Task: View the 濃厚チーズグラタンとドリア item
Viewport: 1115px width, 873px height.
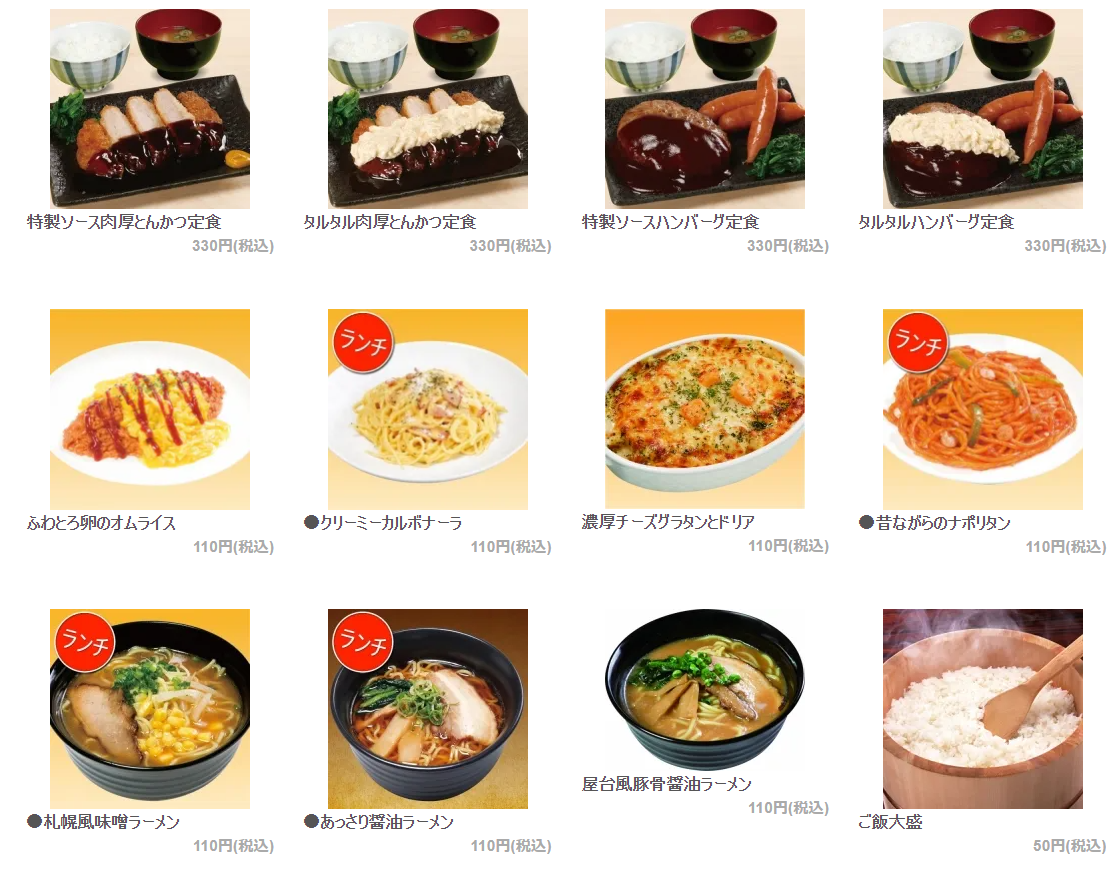Action: pos(704,410)
